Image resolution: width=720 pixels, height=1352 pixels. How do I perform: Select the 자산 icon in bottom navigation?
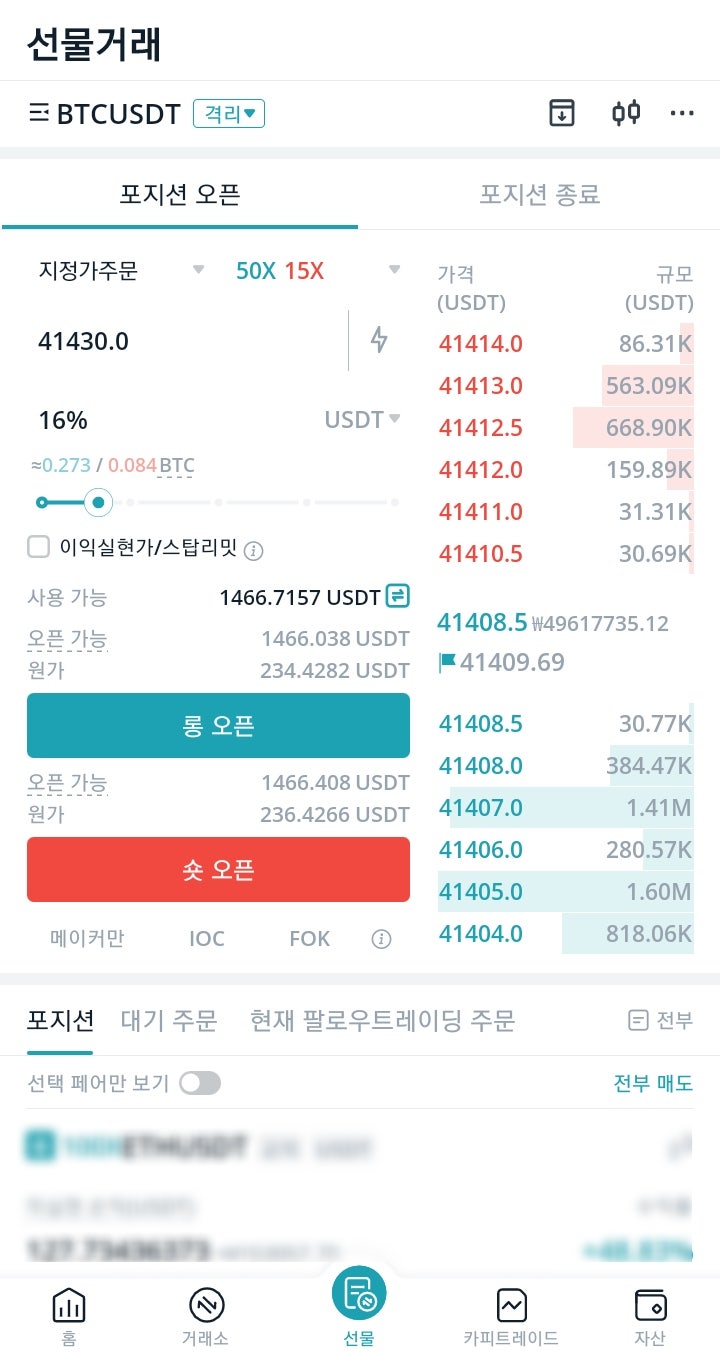[651, 1315]
